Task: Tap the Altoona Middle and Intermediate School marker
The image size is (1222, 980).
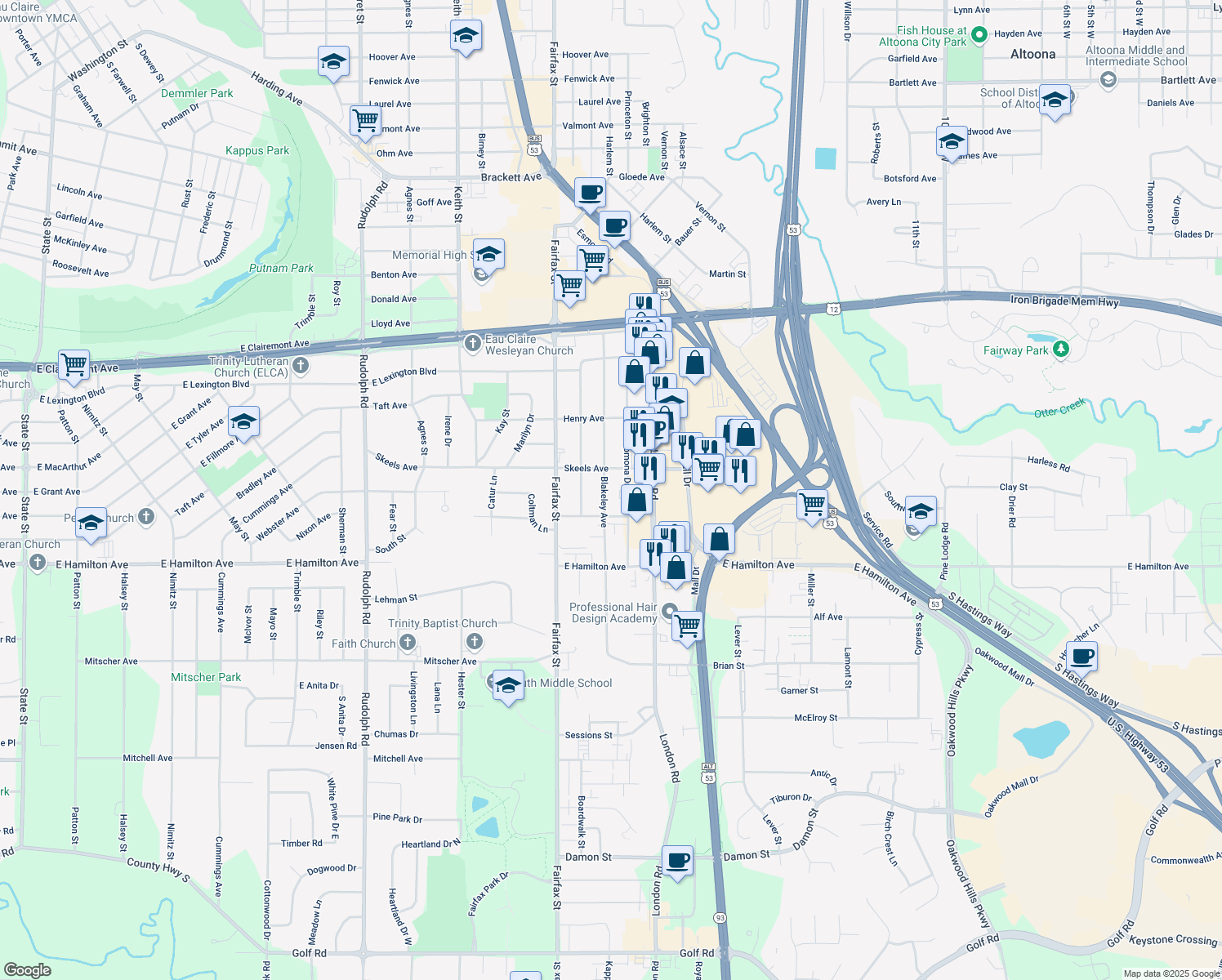Action: click(1108, 79)
